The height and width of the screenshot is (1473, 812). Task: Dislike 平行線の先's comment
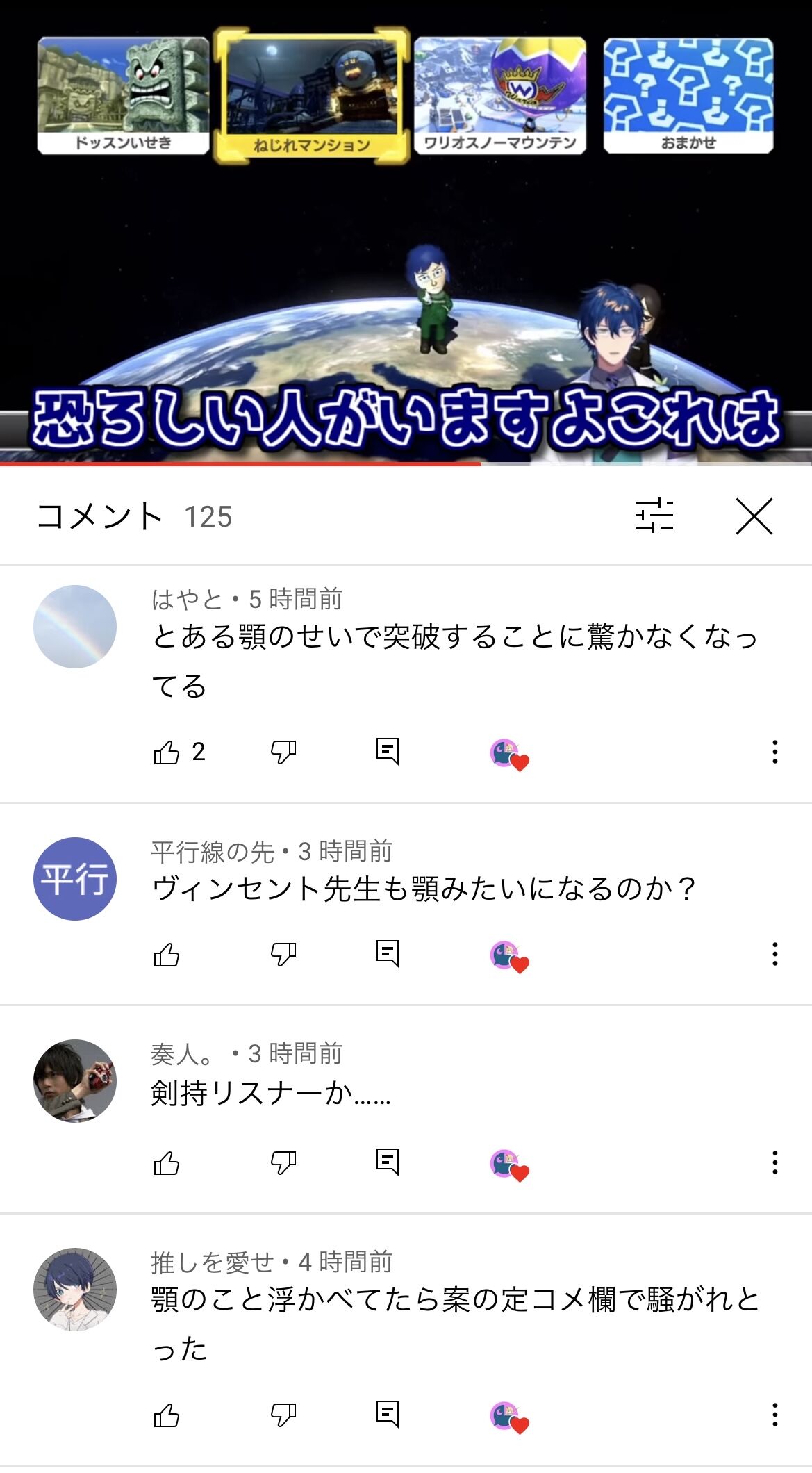(x=283, y=955)
